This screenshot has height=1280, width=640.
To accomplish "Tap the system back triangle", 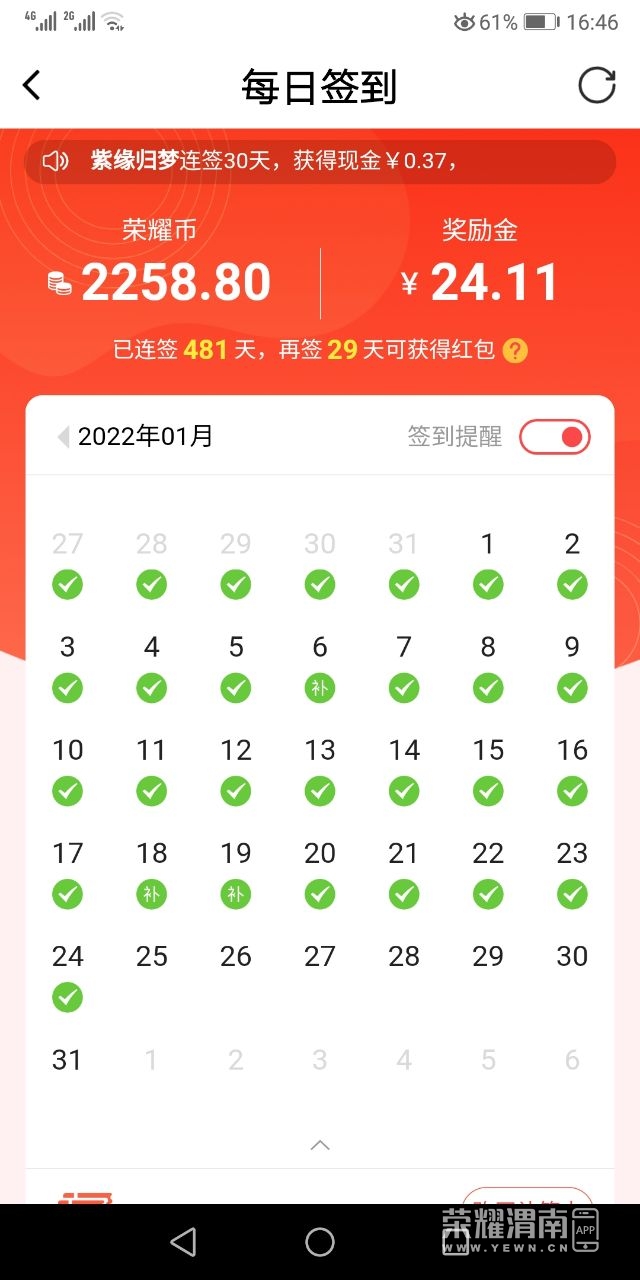I will coord(183,1242).
